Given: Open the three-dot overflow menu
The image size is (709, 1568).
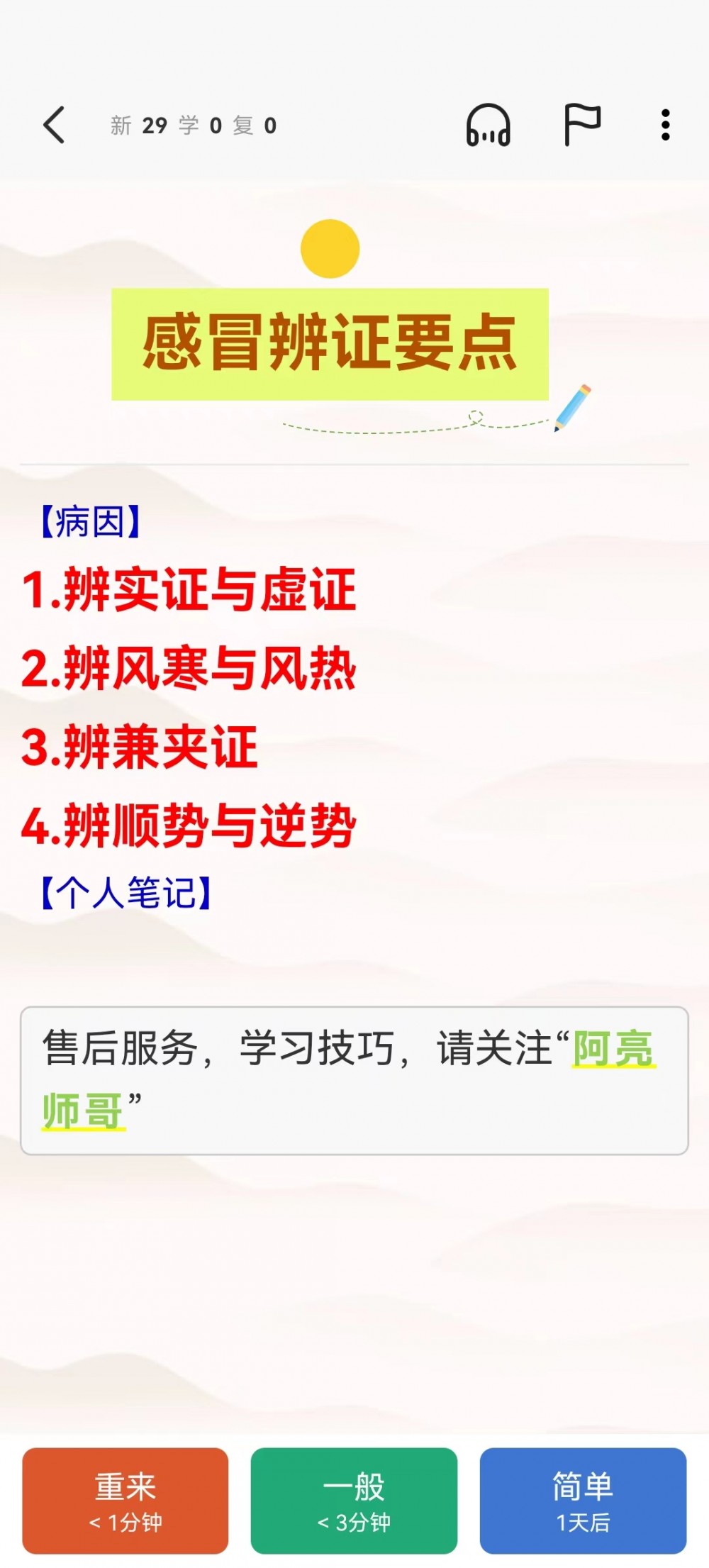Looking at the screenshot, I should [x=665, y=126].
